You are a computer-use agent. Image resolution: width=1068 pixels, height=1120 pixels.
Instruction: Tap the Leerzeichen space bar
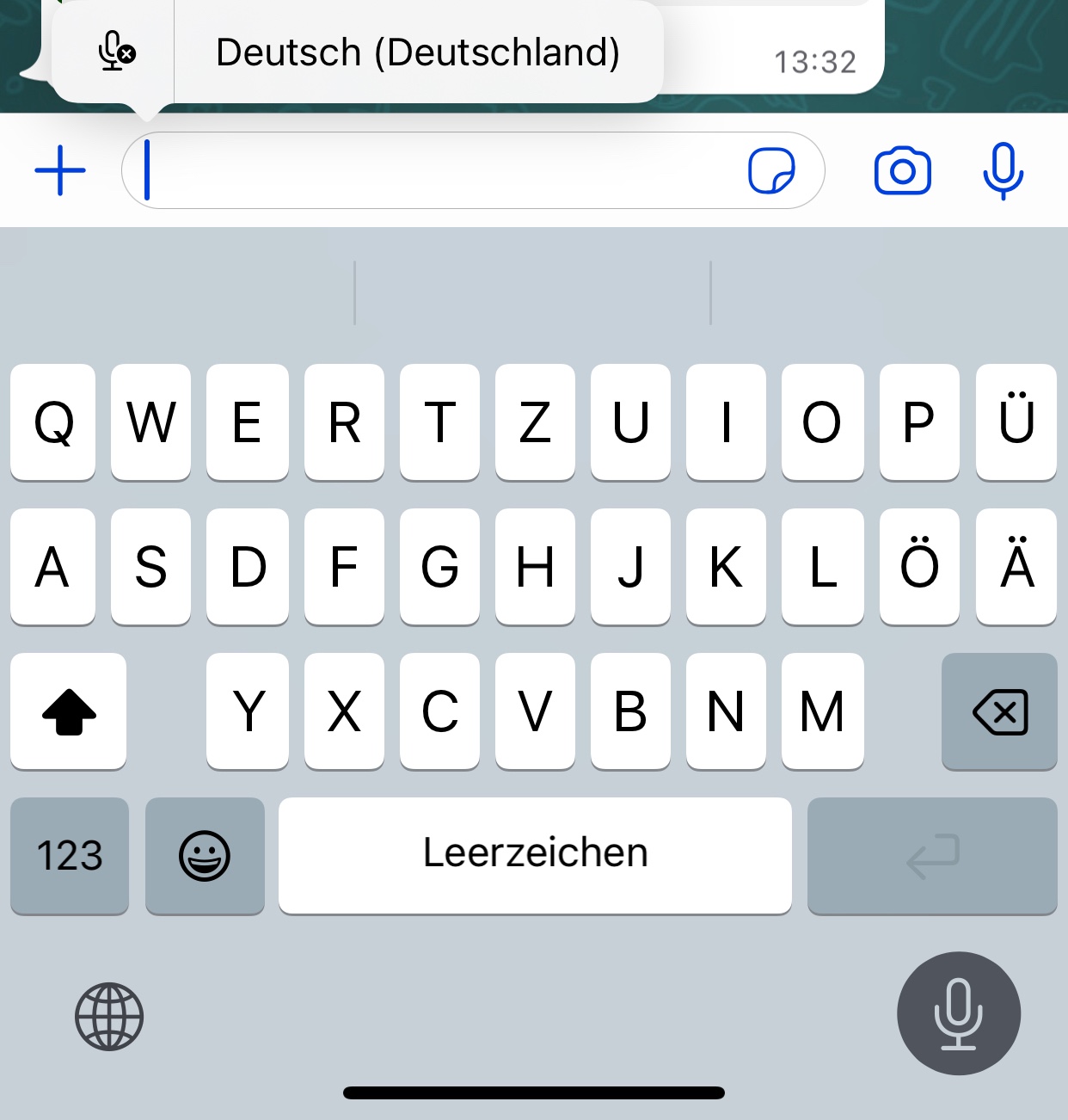click(535, 855)
